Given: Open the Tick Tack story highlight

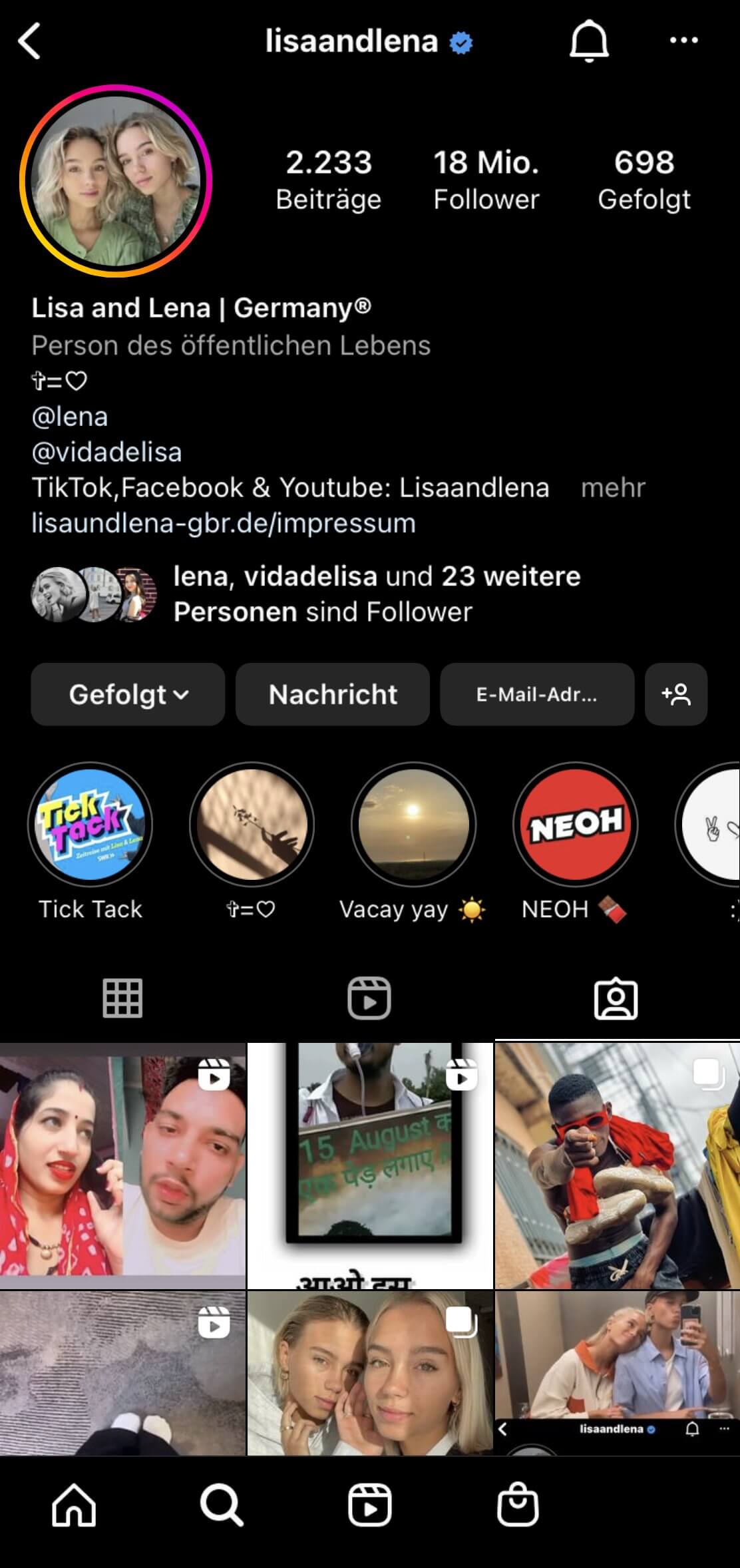Looking at the screenshot, I should coord(90,825).
